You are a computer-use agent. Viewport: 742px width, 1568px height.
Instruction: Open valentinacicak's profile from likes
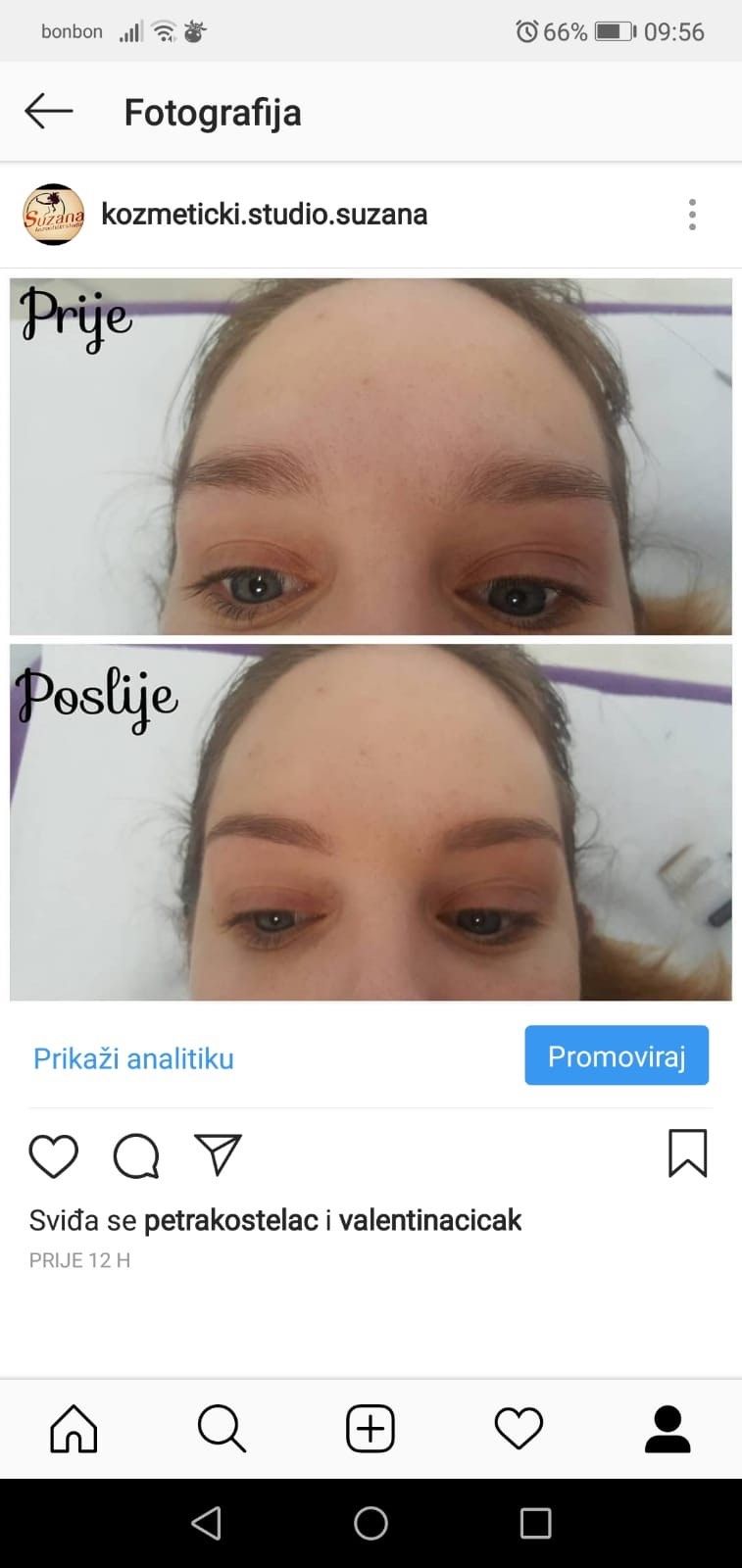point(429,1220)
